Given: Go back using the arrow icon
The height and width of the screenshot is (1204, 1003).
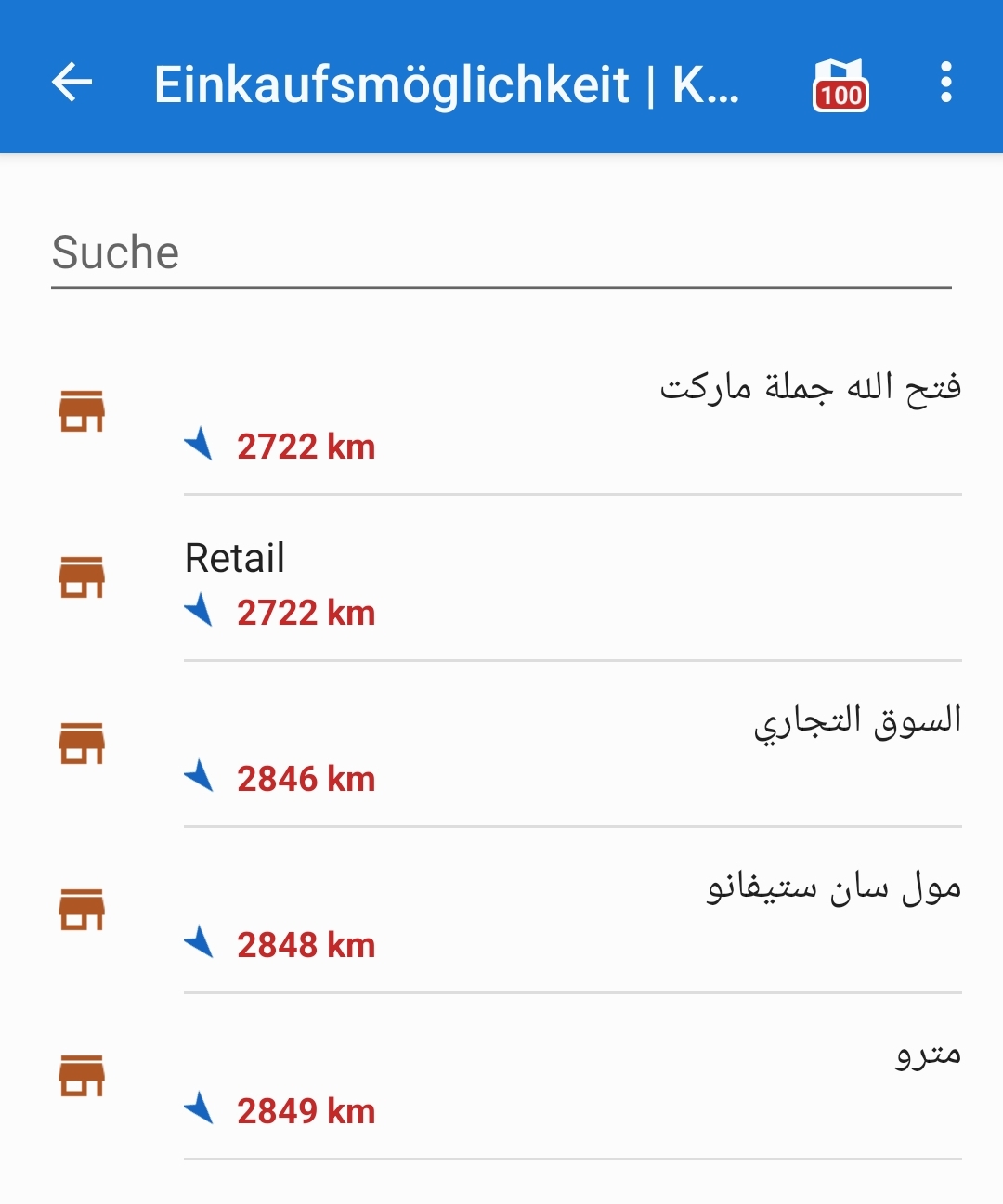Looking at the screenshot, I should tap(72, 83).
